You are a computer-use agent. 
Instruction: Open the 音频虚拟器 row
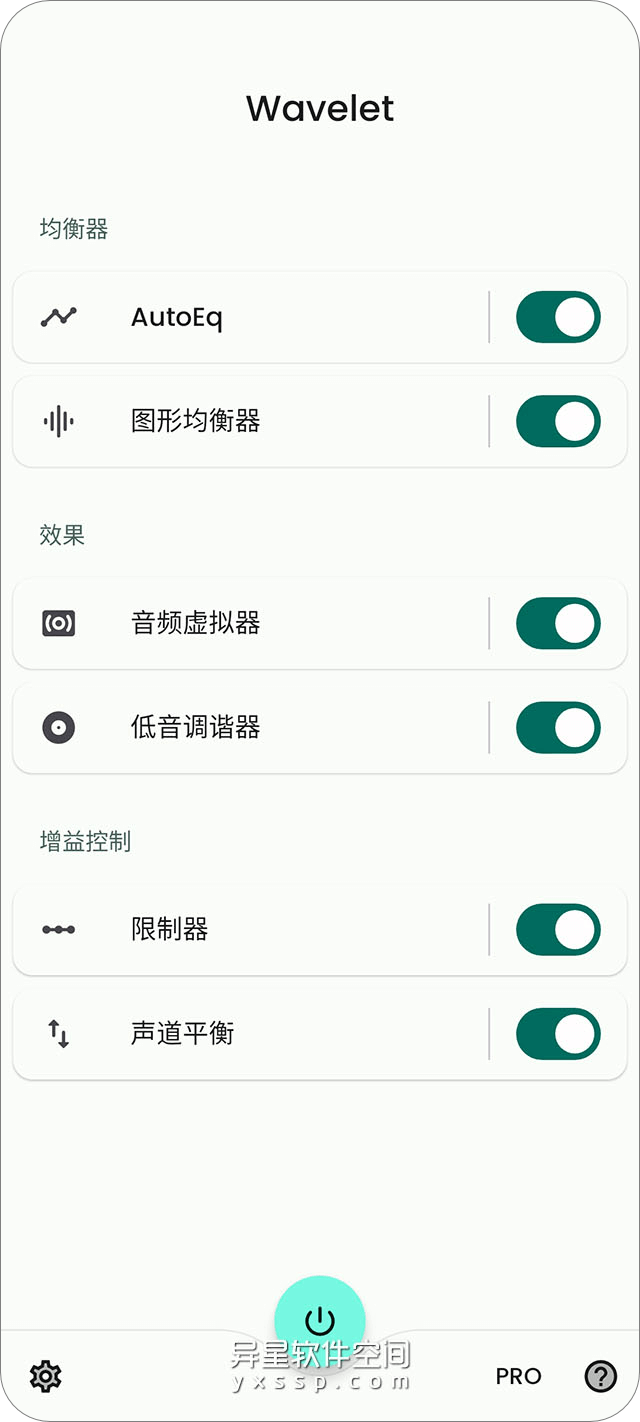pyautogui.click(x=250, y=623)
